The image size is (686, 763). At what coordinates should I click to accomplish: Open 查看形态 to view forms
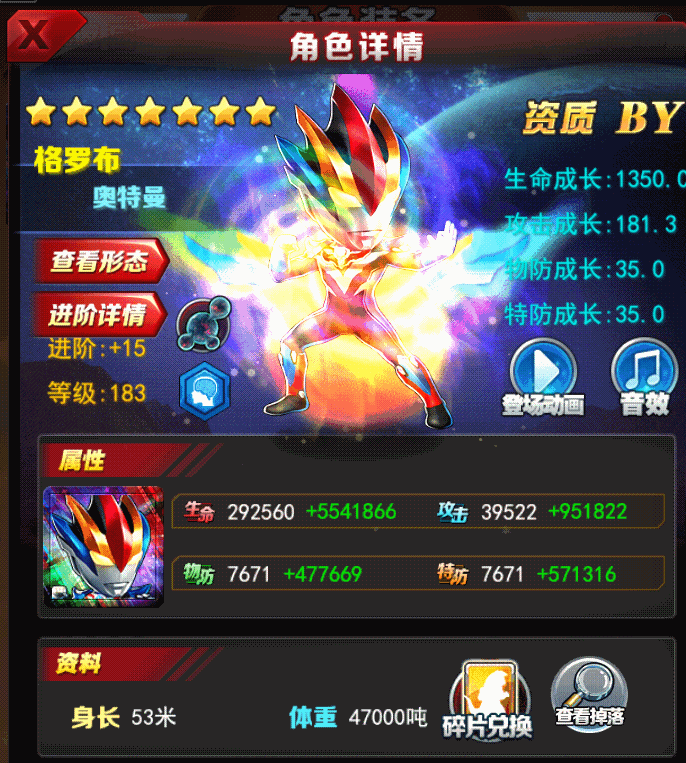click(98, 262)
